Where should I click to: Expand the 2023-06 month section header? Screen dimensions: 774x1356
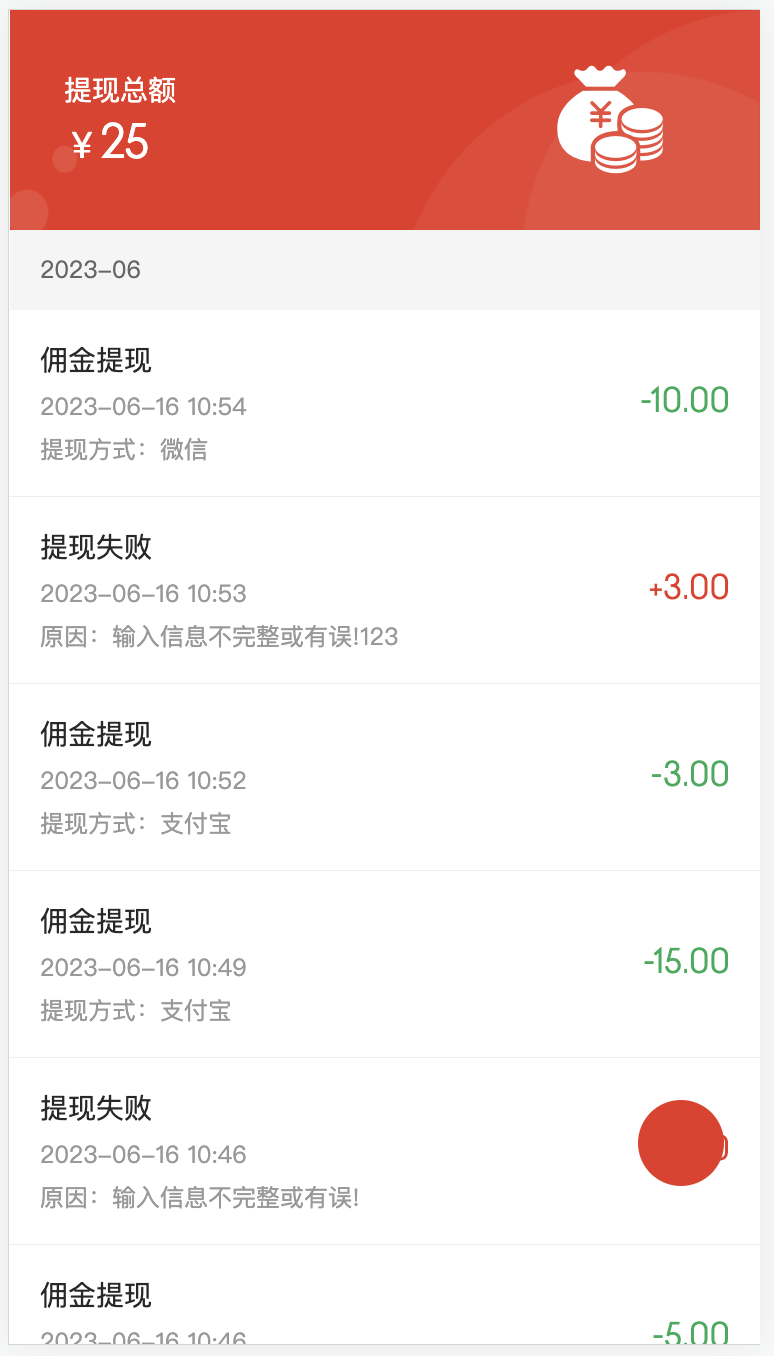pyautogui.click(x=90, y=269)
